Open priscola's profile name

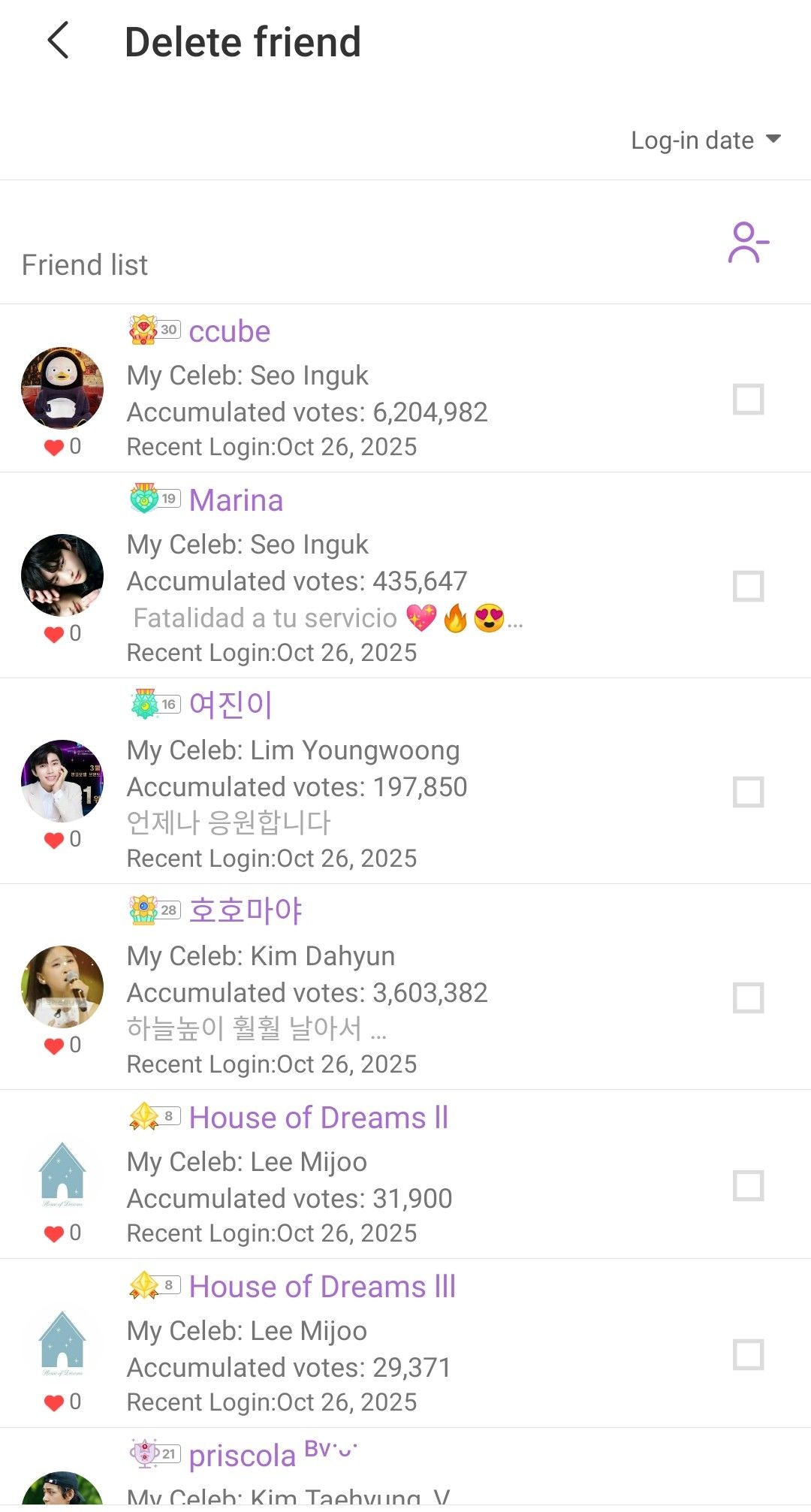(242, 1456)
